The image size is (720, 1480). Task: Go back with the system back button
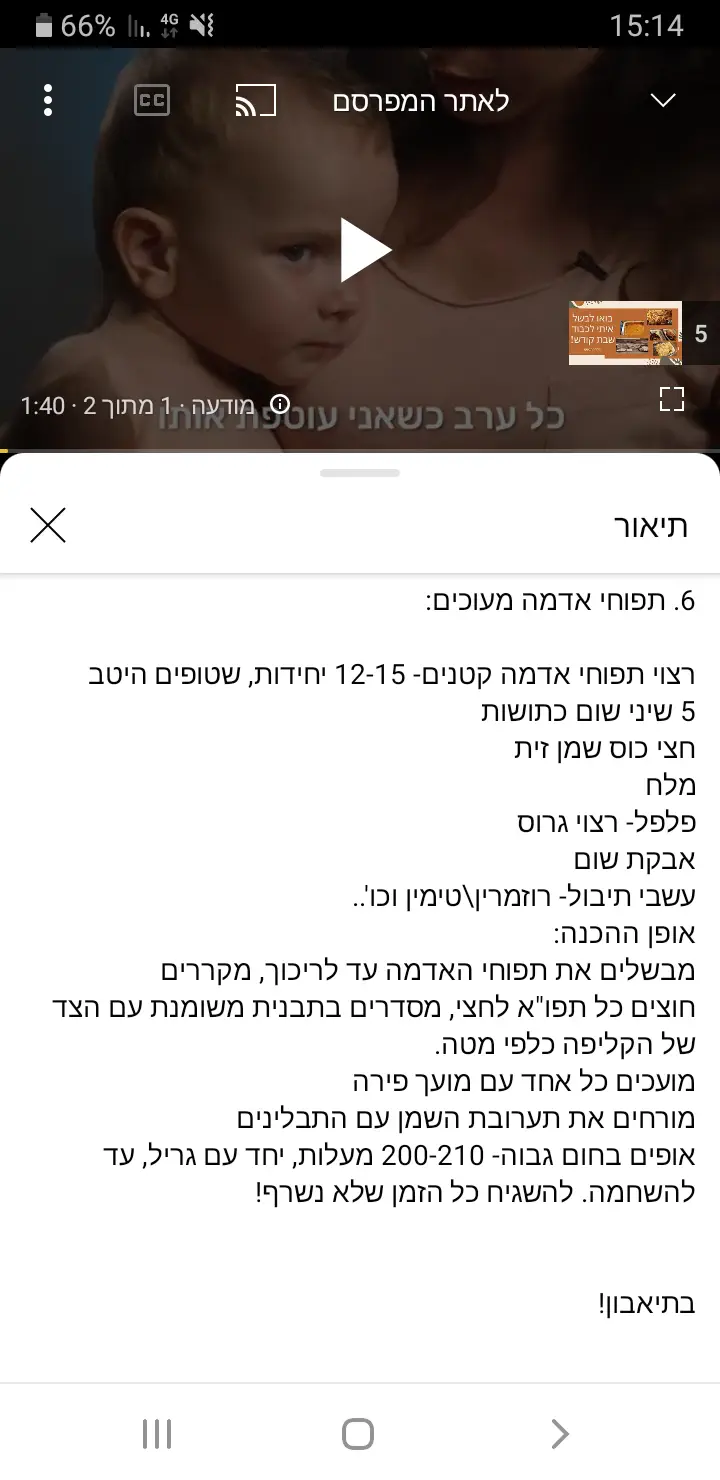tap(561, 1434)
